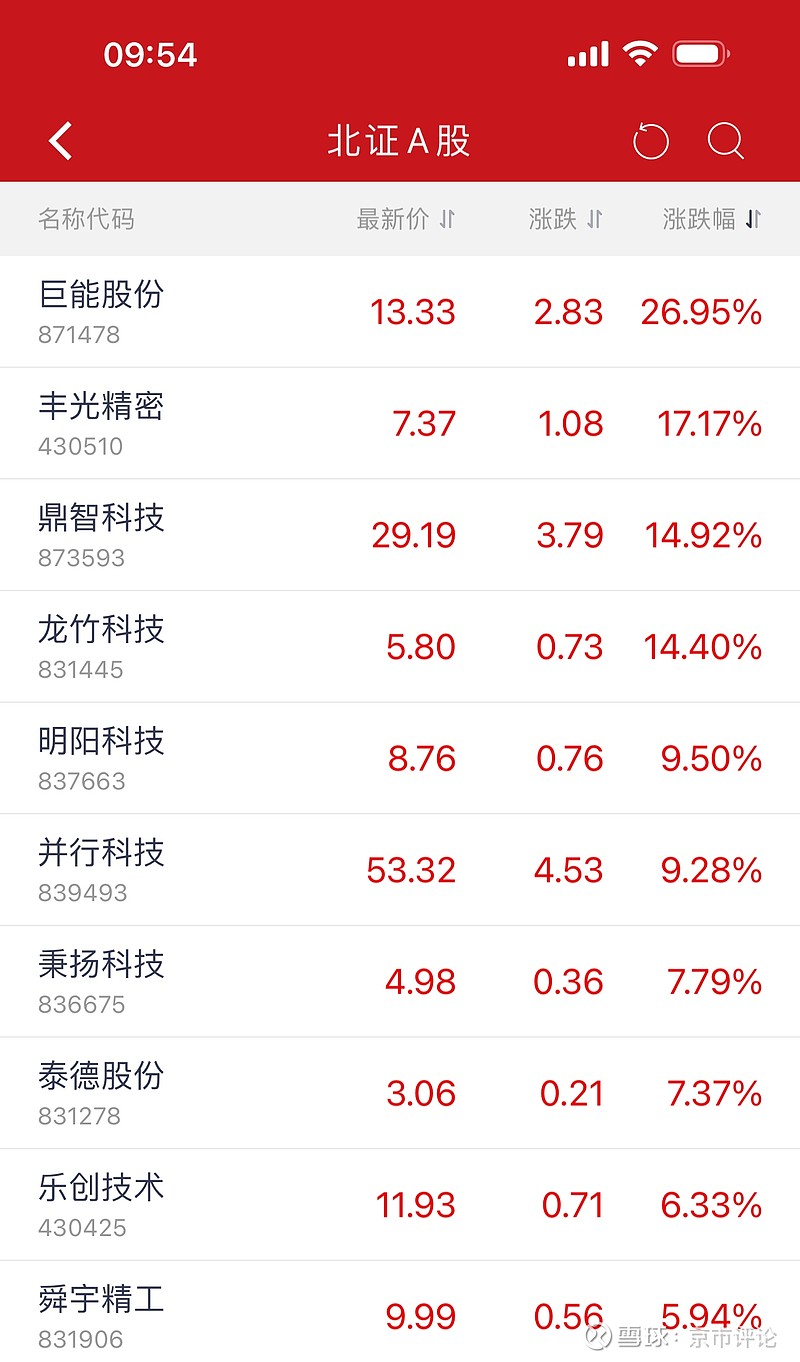The image size is (800, 1362).
Task: Open 丰光精密 stock details
Action: [400, 423]
